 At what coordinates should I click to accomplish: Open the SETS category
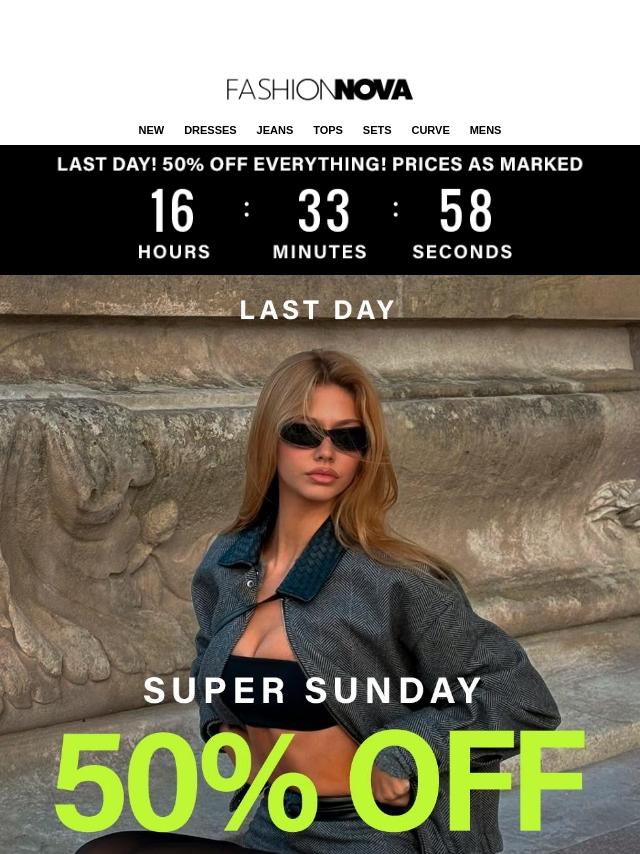(377, 130)
